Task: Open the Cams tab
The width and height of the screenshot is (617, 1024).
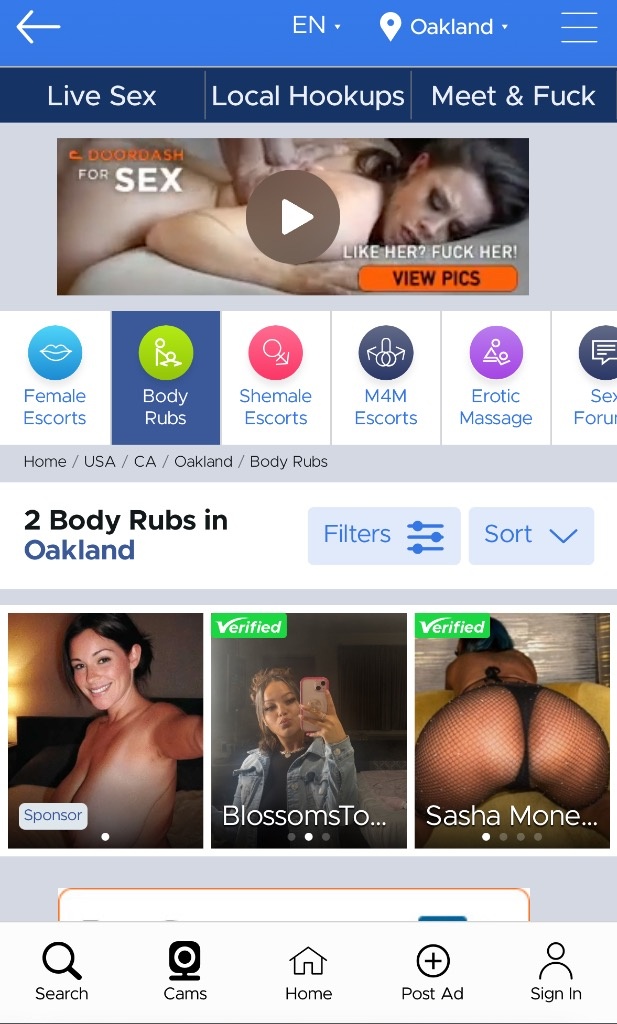Action: point(185,971)
